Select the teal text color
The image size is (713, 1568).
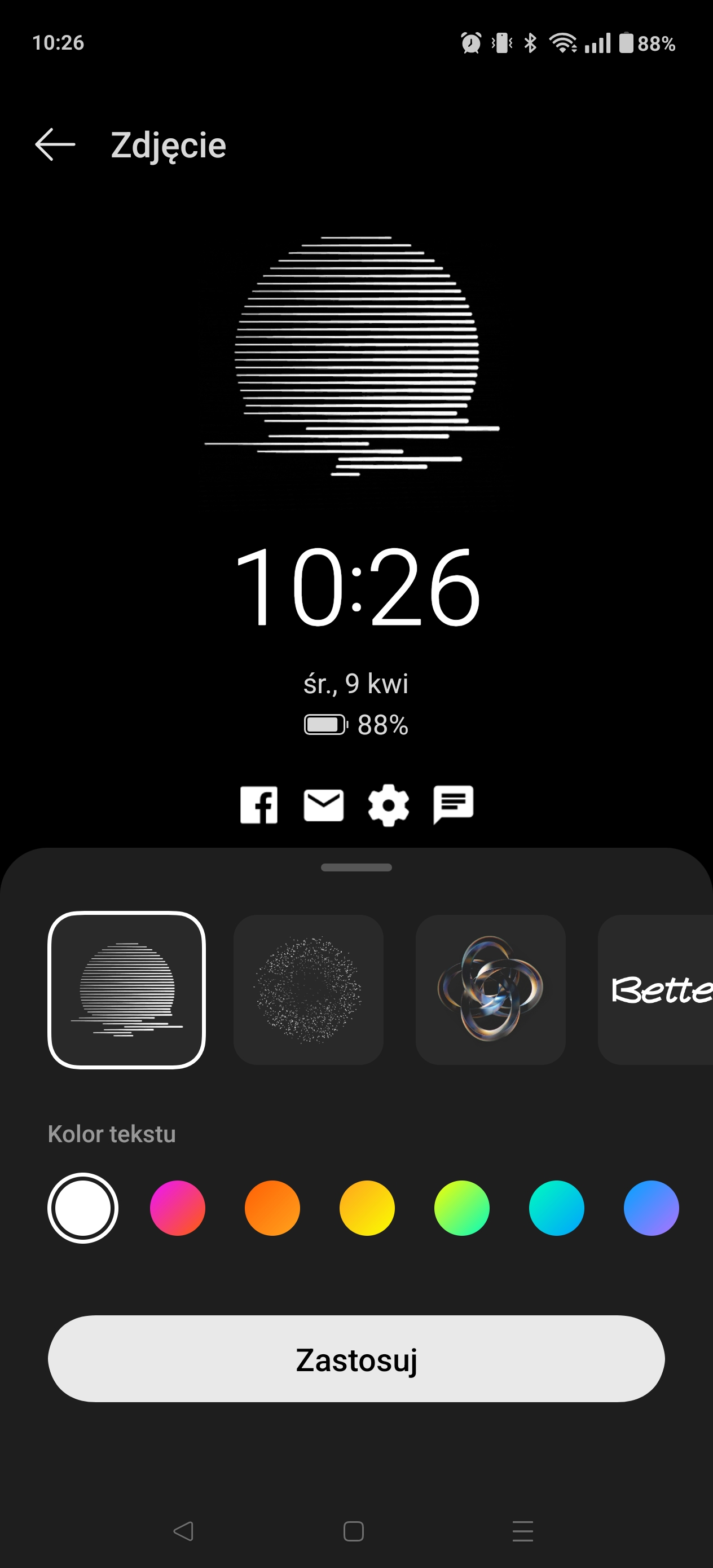(557, 1208)
